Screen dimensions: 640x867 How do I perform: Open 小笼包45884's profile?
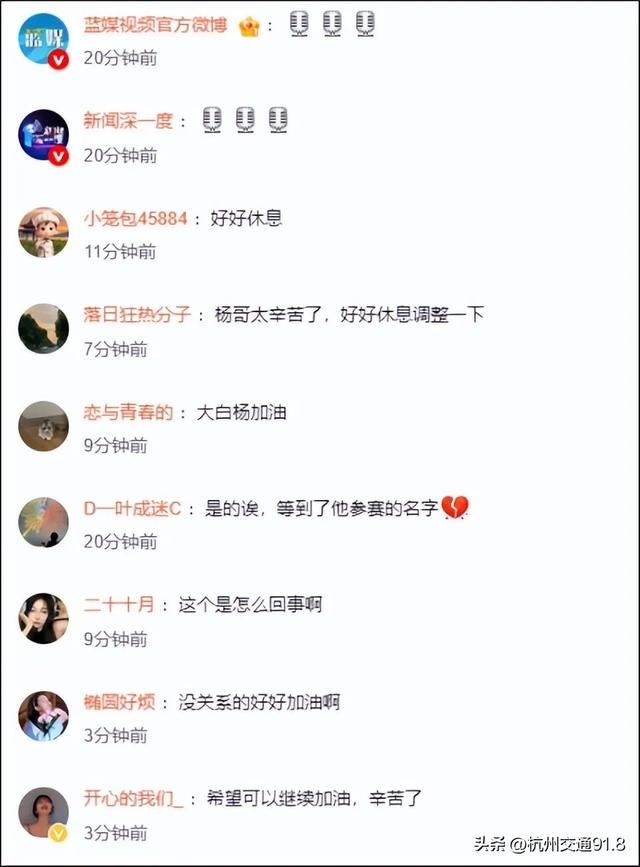click(135, 218)
